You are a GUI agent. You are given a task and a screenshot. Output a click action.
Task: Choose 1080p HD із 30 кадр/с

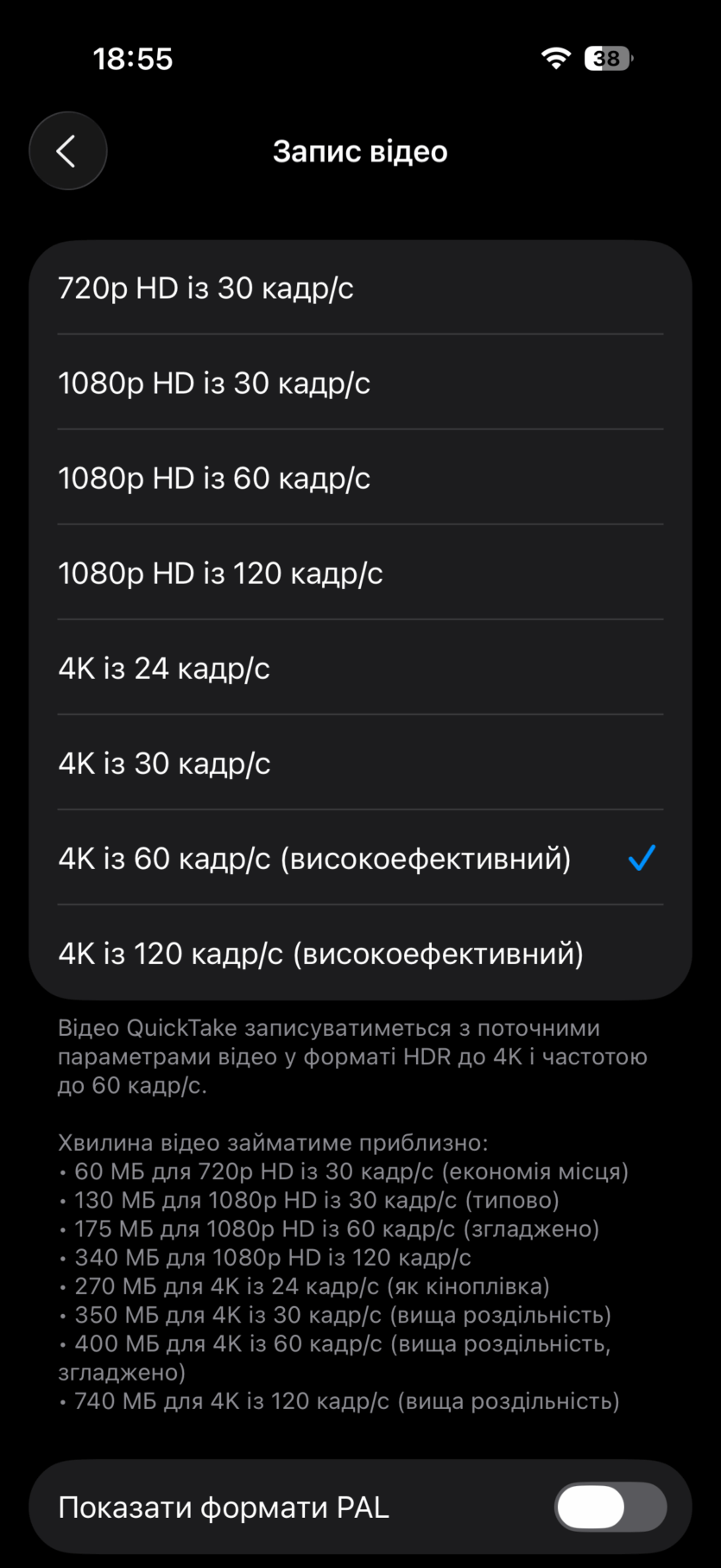[360, 383]
